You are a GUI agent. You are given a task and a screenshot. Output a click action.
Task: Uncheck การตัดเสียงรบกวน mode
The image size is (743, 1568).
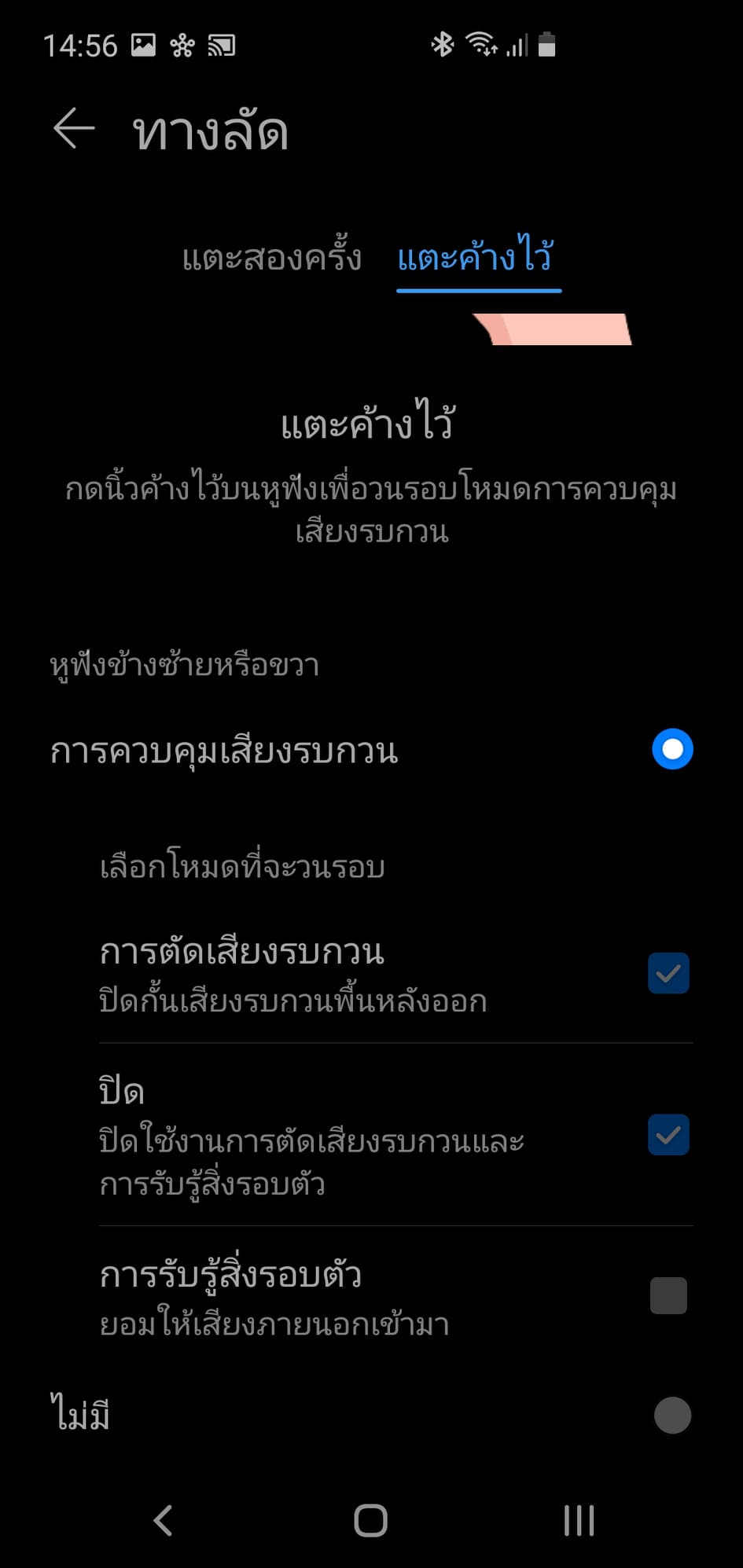coord(668,973)
